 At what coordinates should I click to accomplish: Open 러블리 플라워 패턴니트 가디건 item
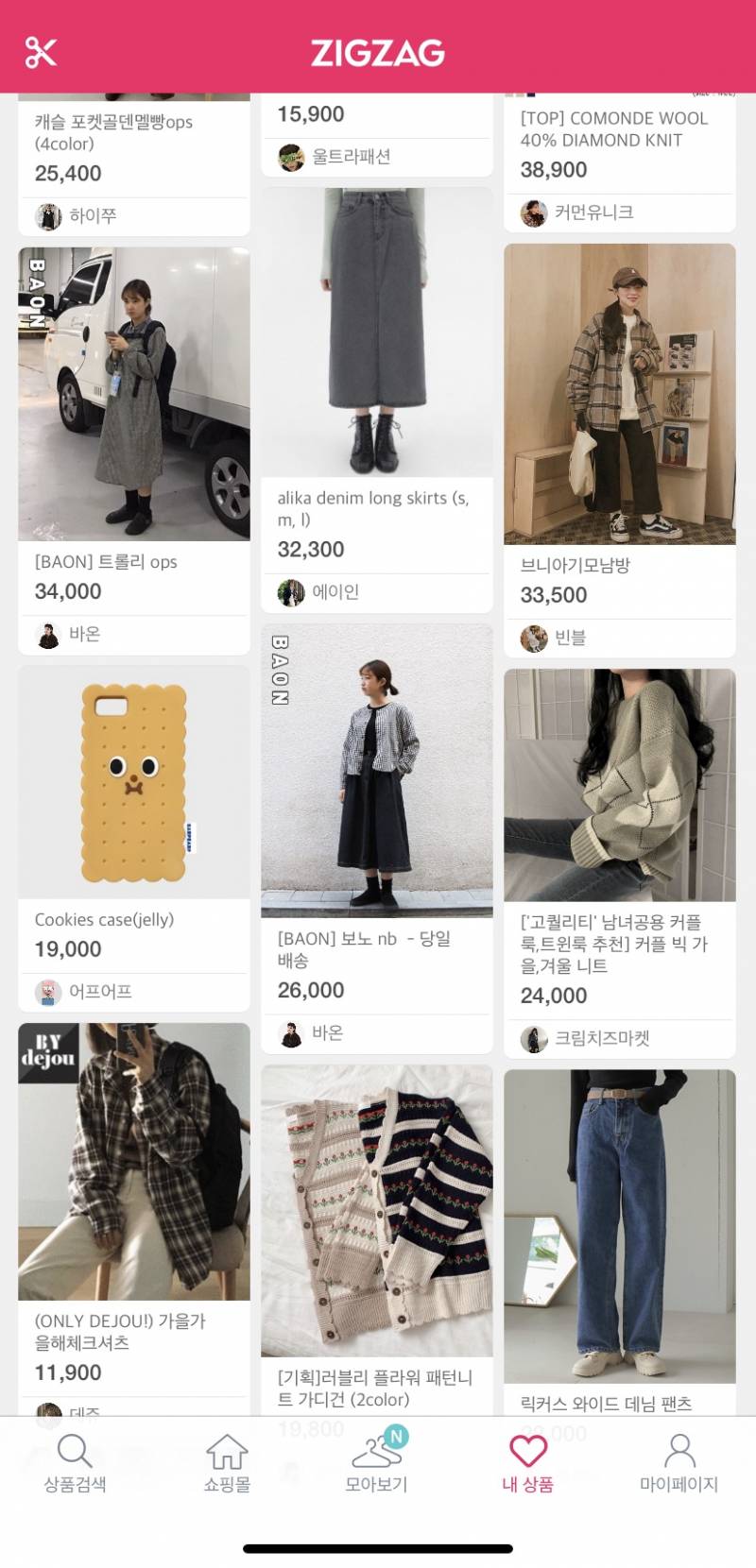pos(376,1211)
